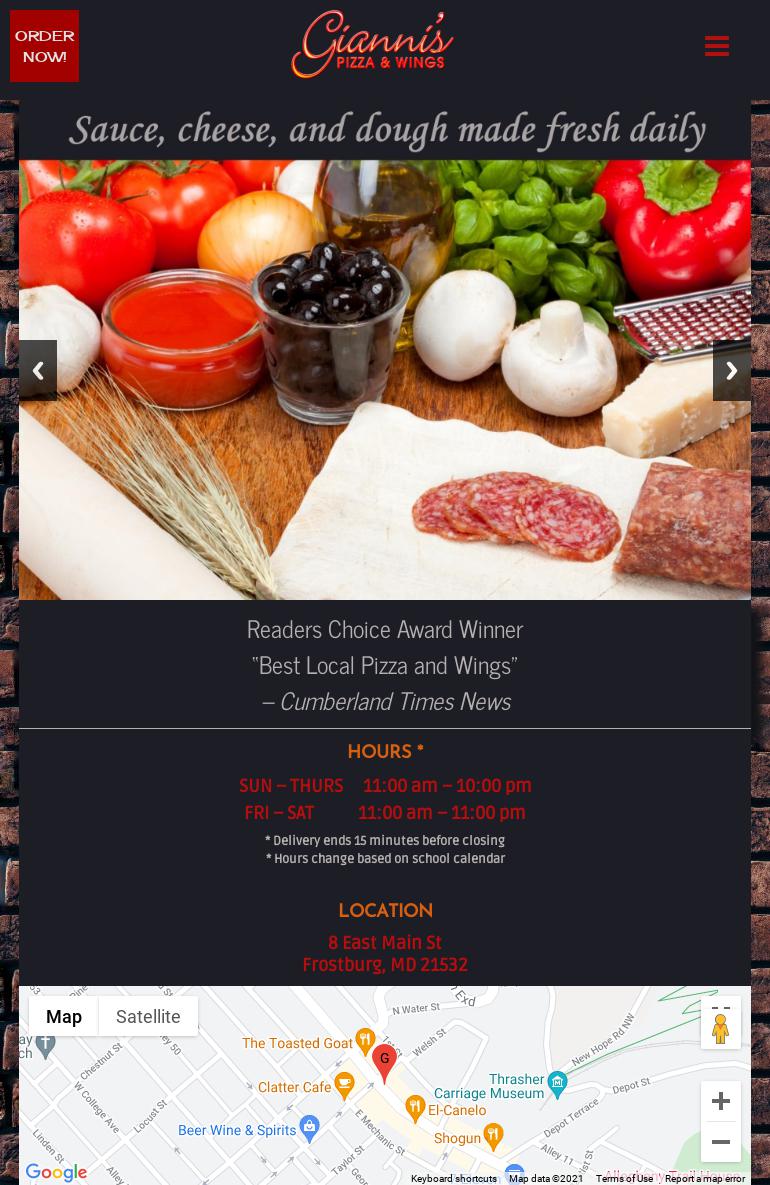The image size is (770, 1185).
Task: Switch the map to Satellite view
Action: [x=148, y=1016]
